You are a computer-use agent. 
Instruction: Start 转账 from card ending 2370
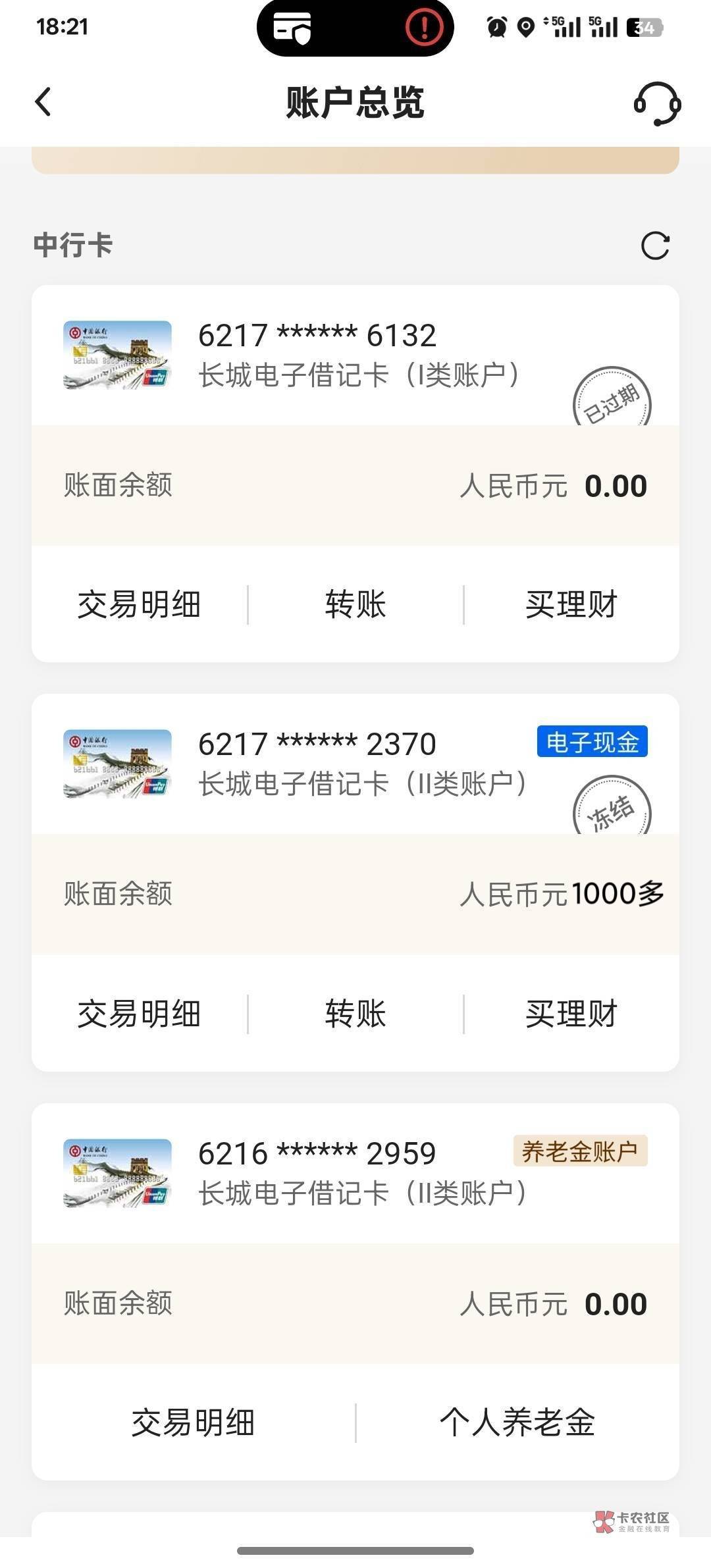click(x=355, y=1014)
